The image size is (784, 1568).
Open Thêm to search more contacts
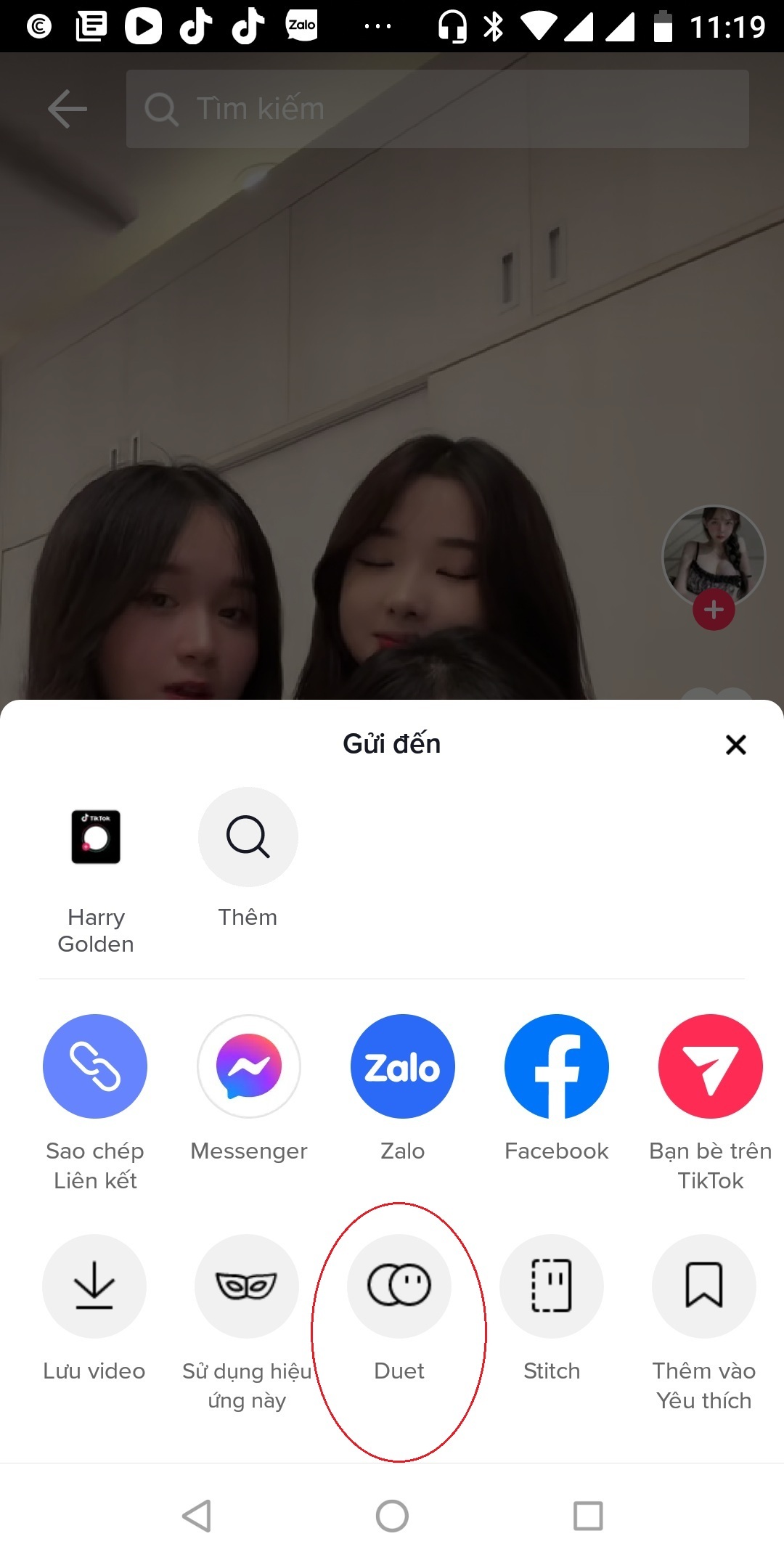click(x=248, y=837)
